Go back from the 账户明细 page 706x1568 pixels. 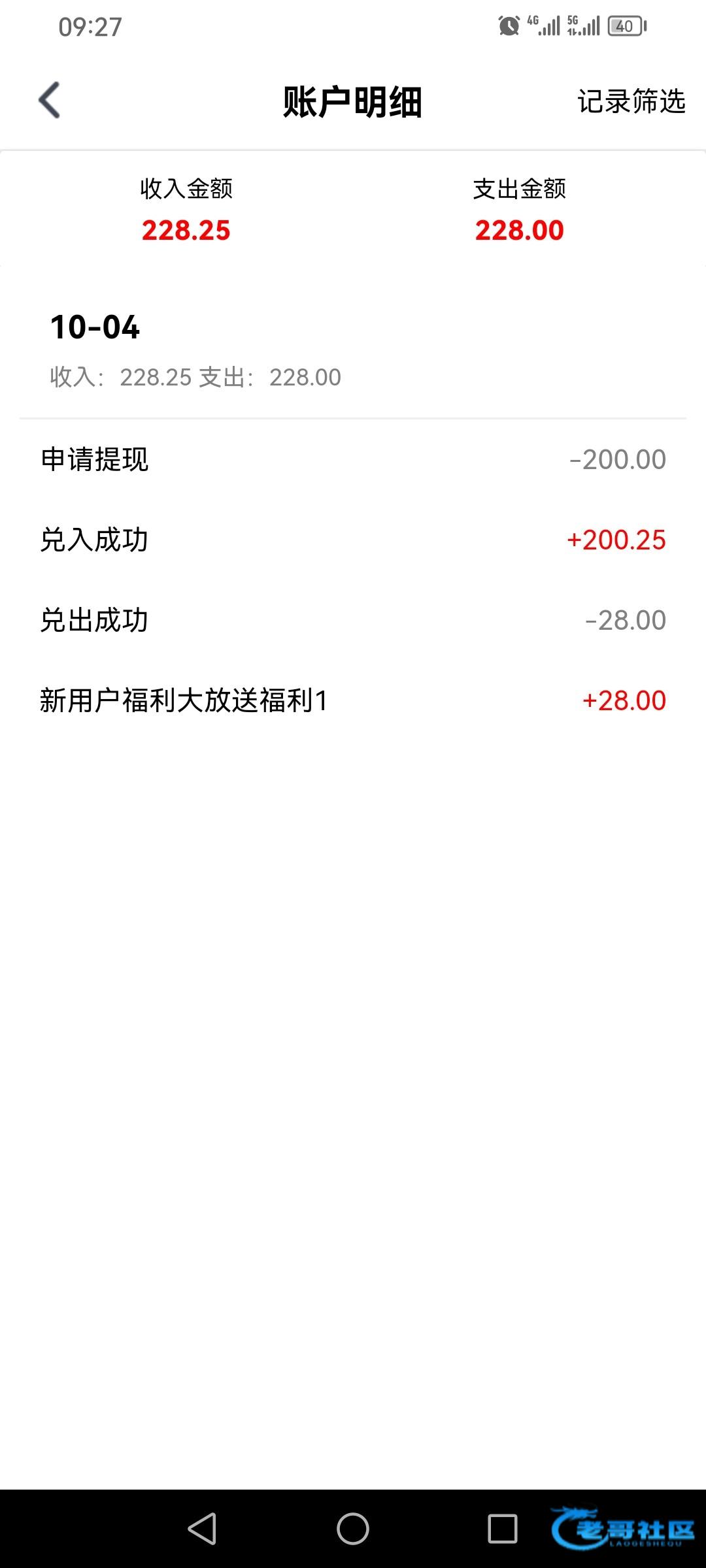coord(50,101)
